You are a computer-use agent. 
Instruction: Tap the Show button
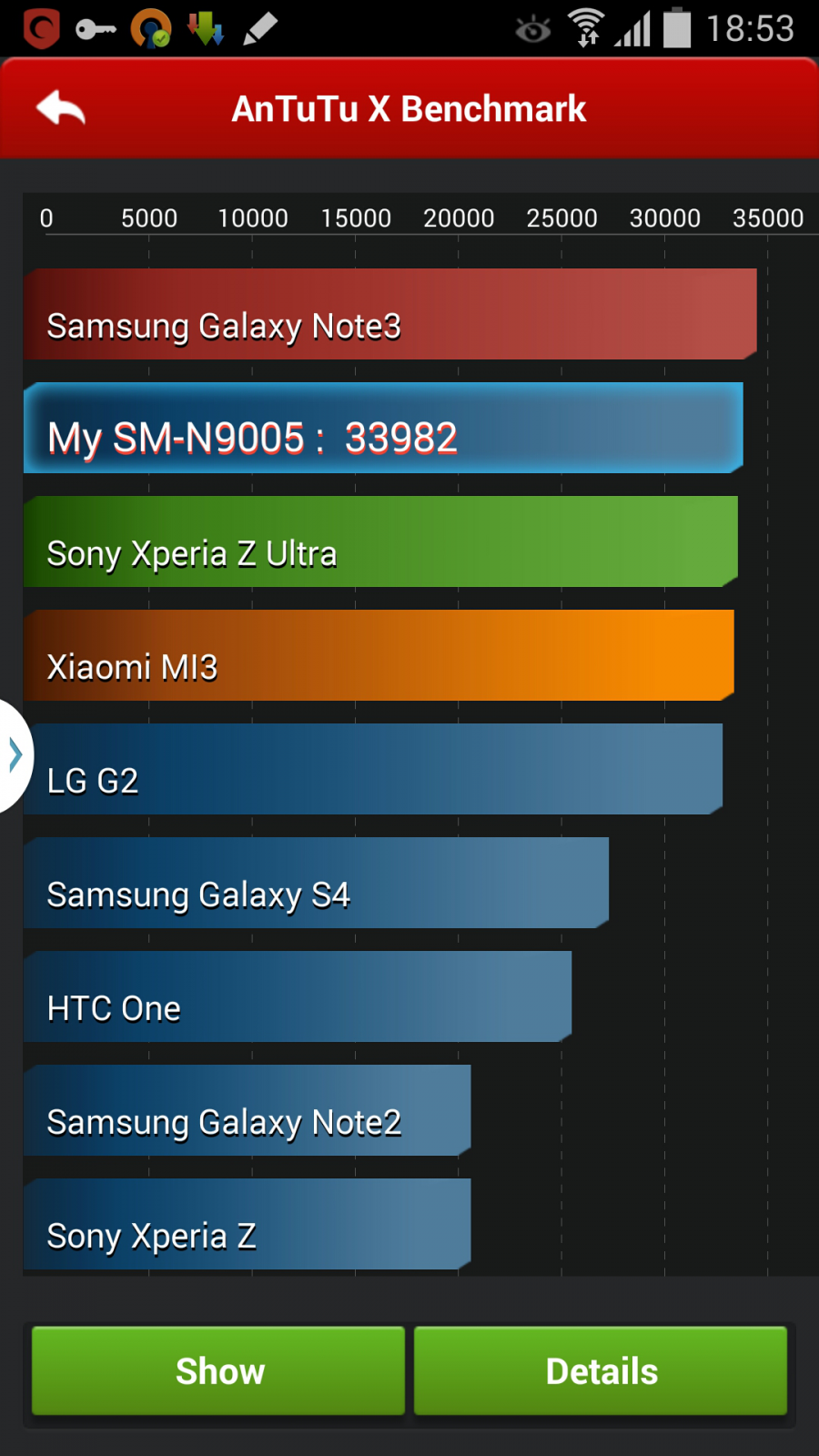pyautogui.click(x=218, y=1370)
